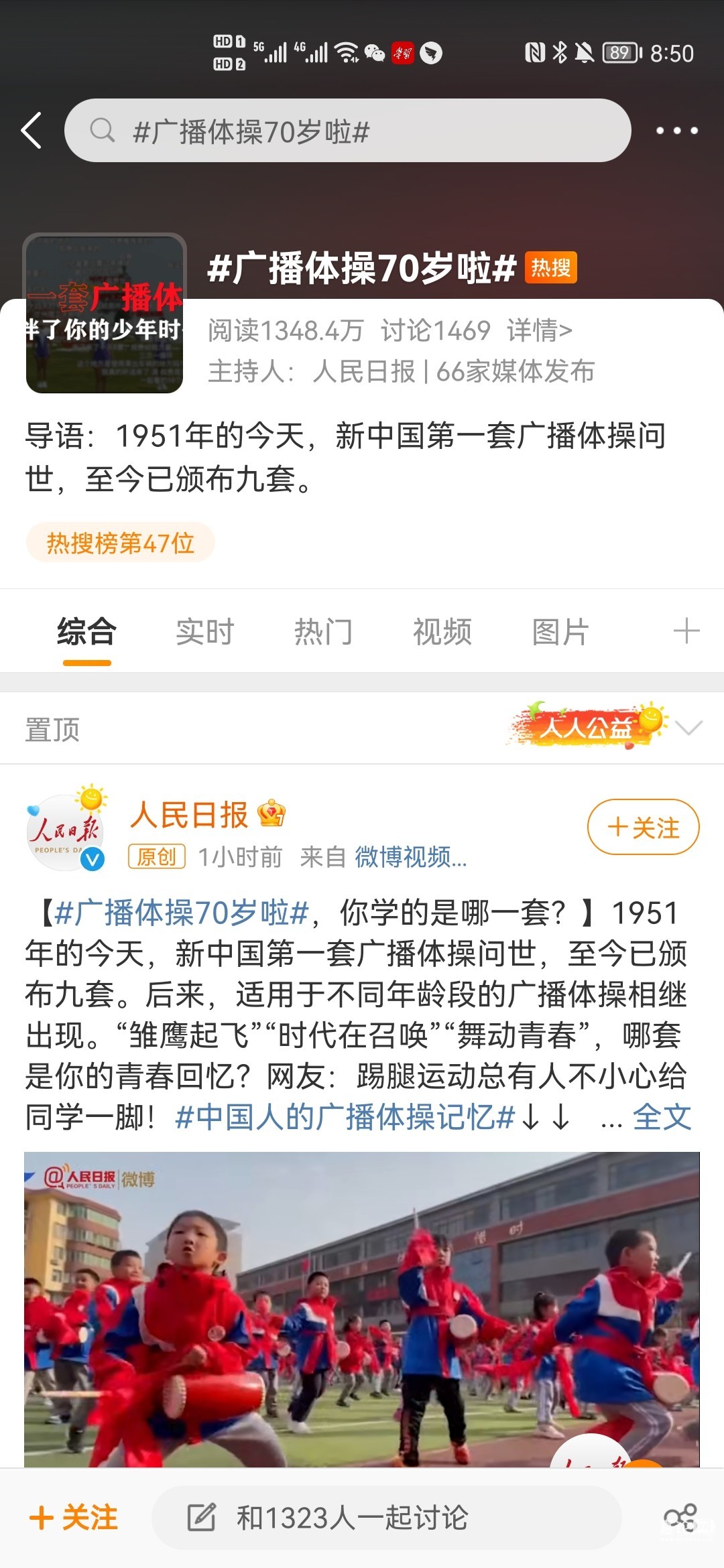Open the search box for #广播体操70岁啦#

click(x=347, y=131)
